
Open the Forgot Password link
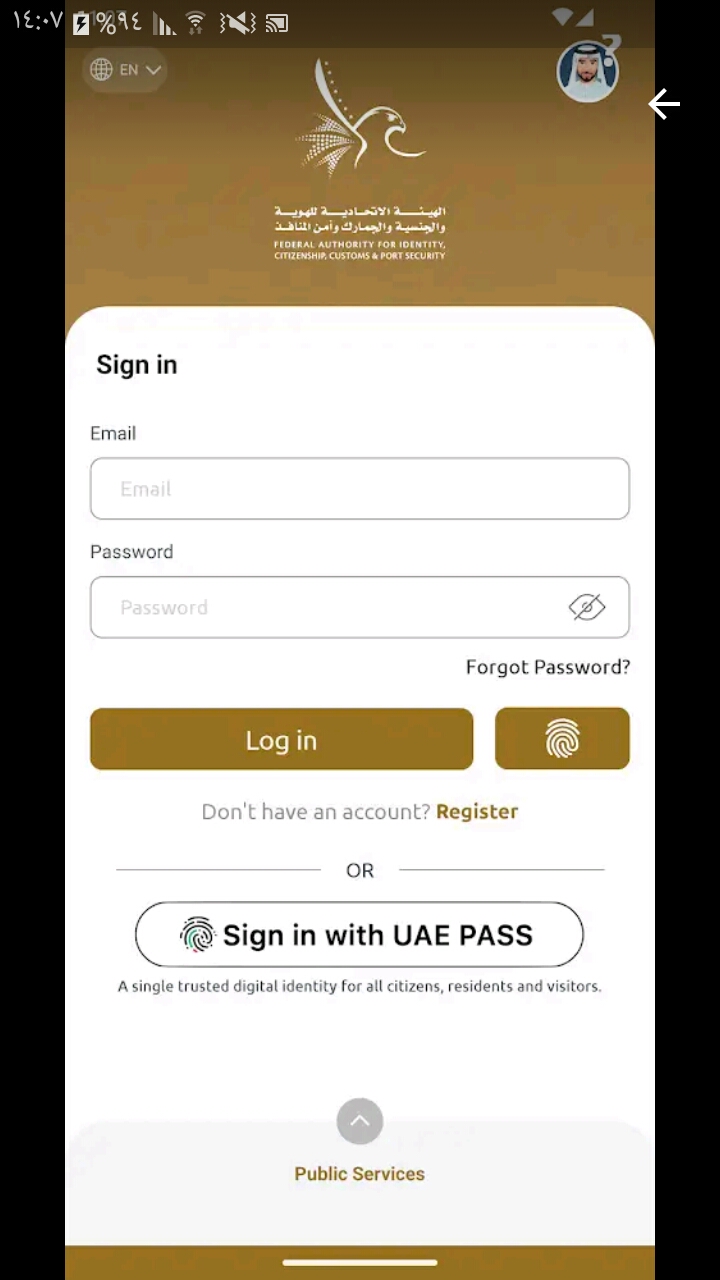pos(548,667)
